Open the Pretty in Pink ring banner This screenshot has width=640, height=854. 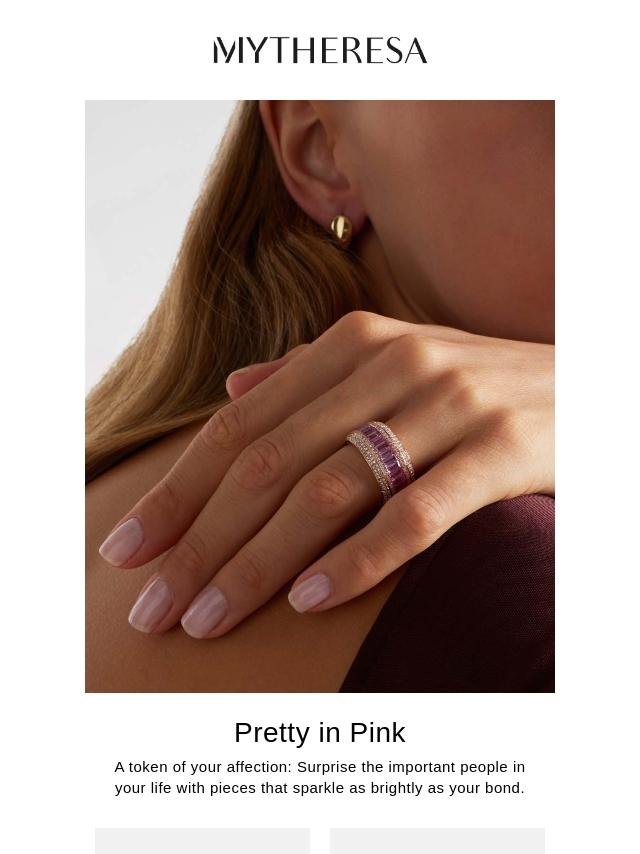320,396
